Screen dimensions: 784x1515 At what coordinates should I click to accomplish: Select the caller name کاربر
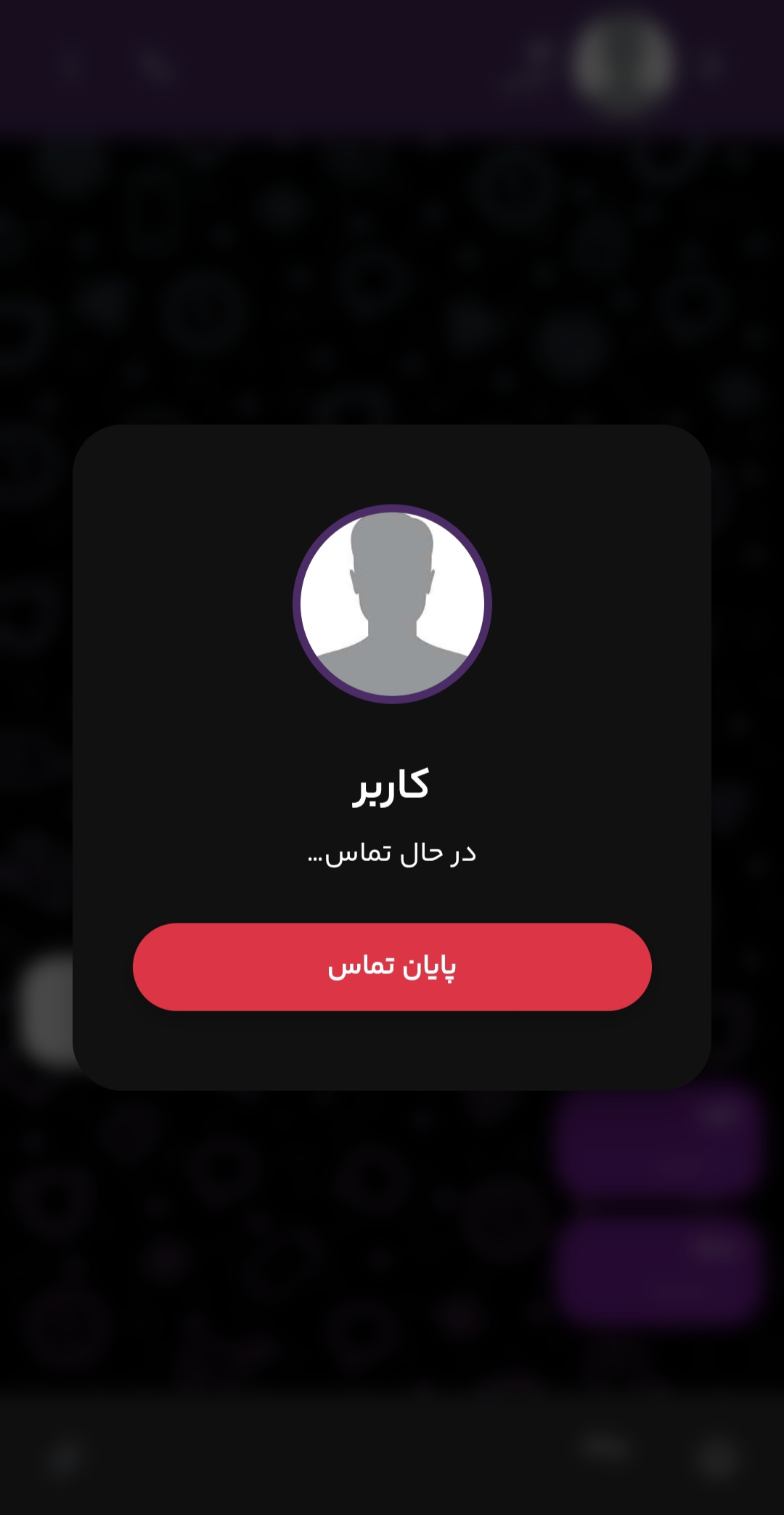pos(392,789)
